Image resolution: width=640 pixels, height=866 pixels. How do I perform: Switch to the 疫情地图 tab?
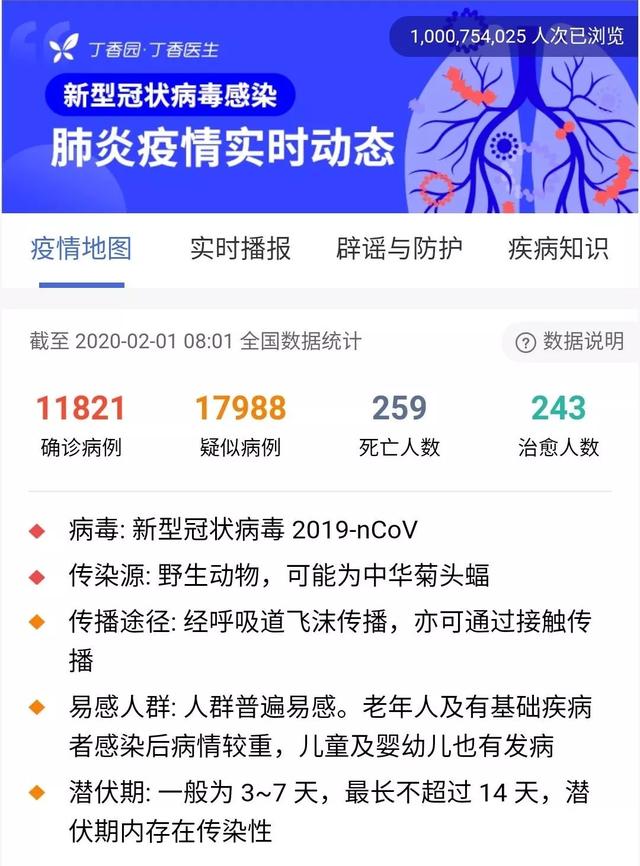[x=81, y=248]
